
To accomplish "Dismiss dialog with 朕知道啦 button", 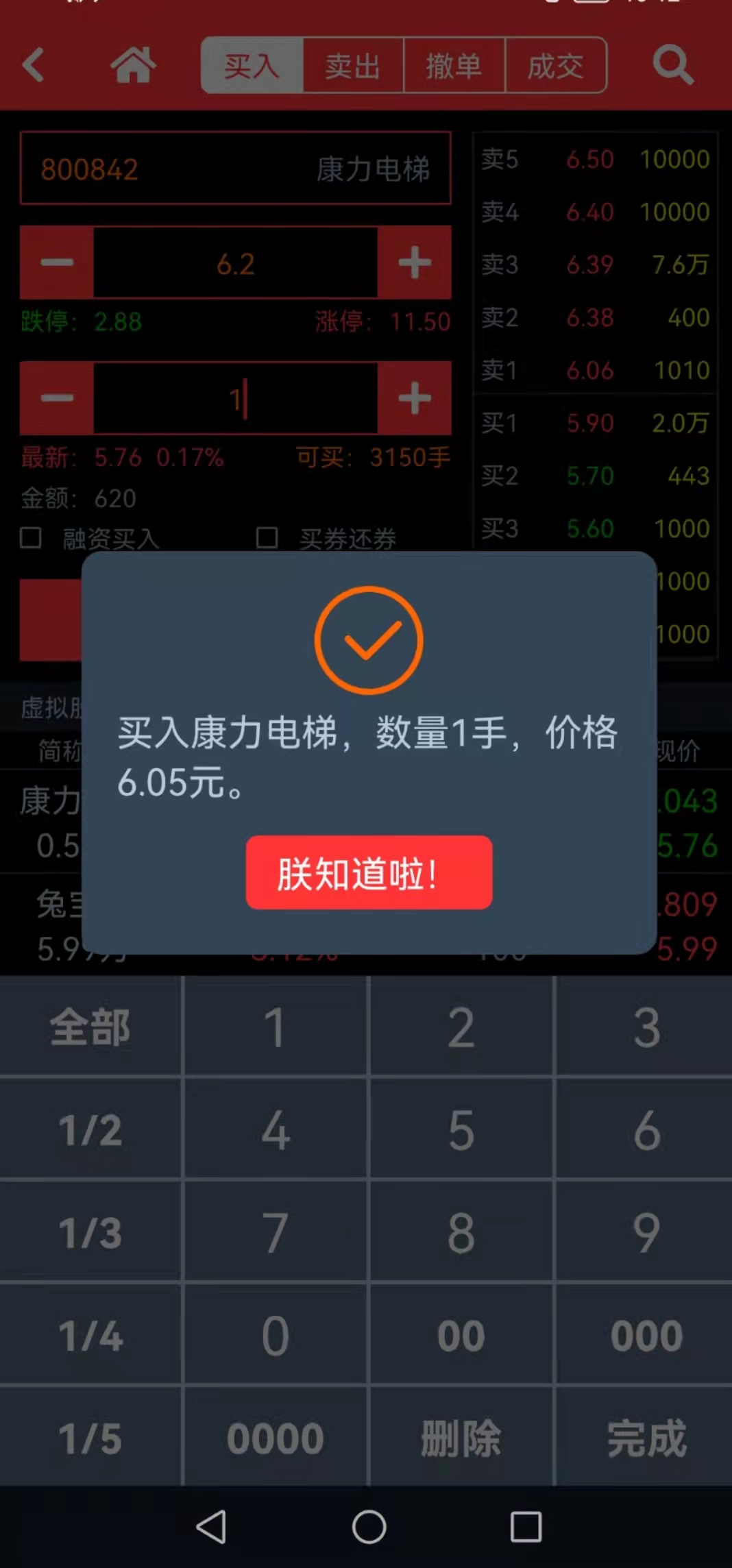I will 369,872.
